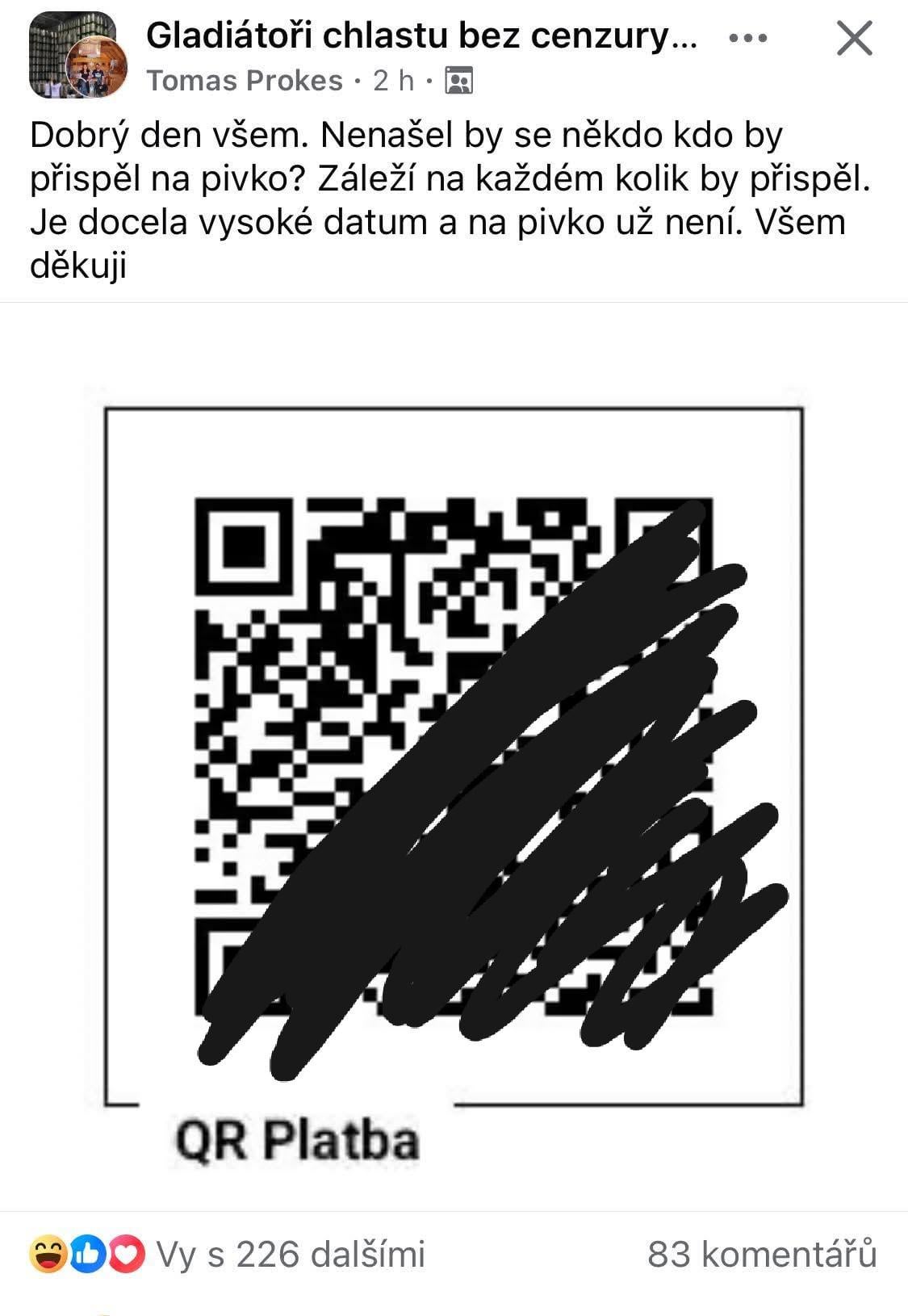908x1316 pixels.
Task: Open Tomas Prokes' profile
Action: pos(245,81)
